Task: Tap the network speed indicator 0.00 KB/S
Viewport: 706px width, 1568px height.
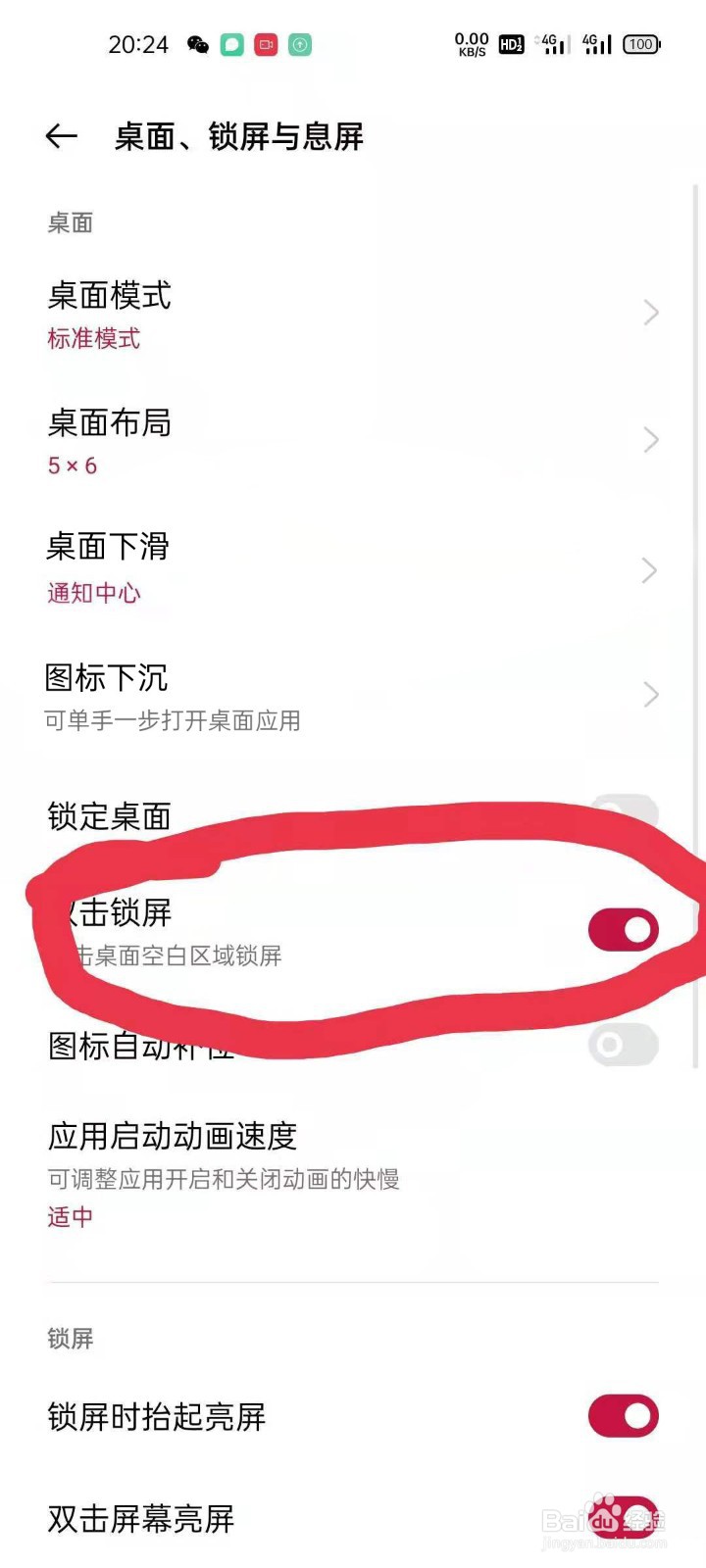Action: 471,43
